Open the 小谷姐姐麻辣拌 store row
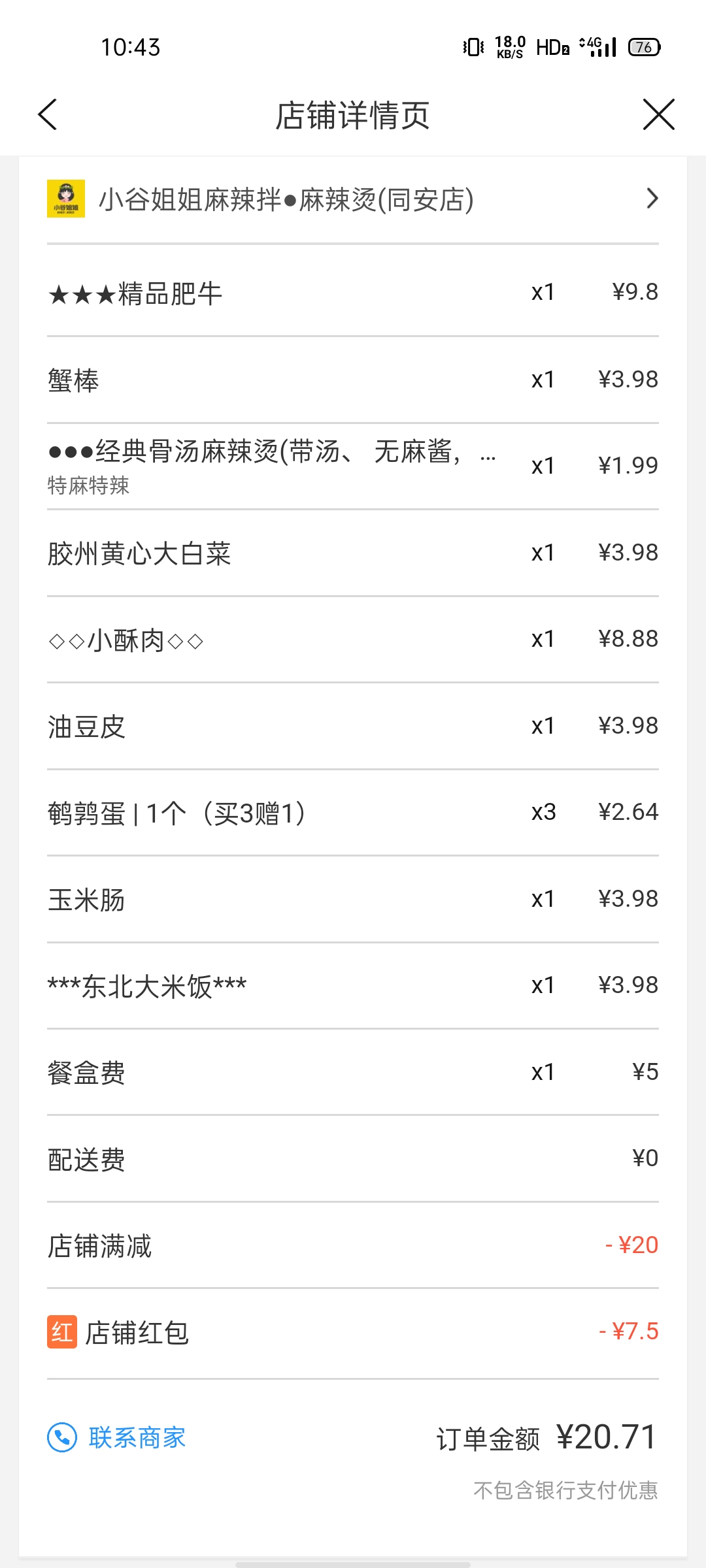The width and height of the screenshot is (706, 1568). point(353,199)
